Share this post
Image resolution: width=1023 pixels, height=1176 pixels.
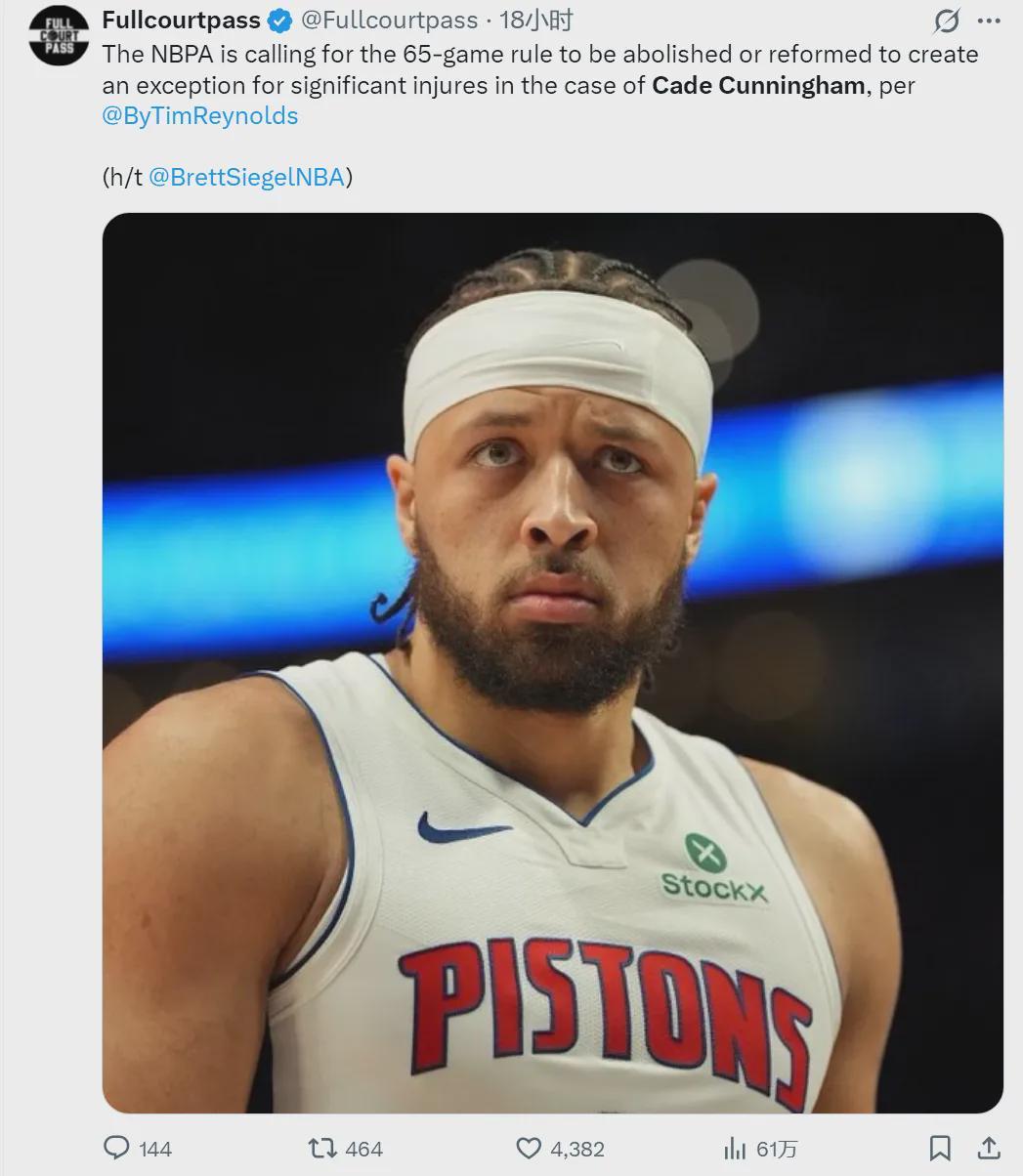(x=988, y=1148)
